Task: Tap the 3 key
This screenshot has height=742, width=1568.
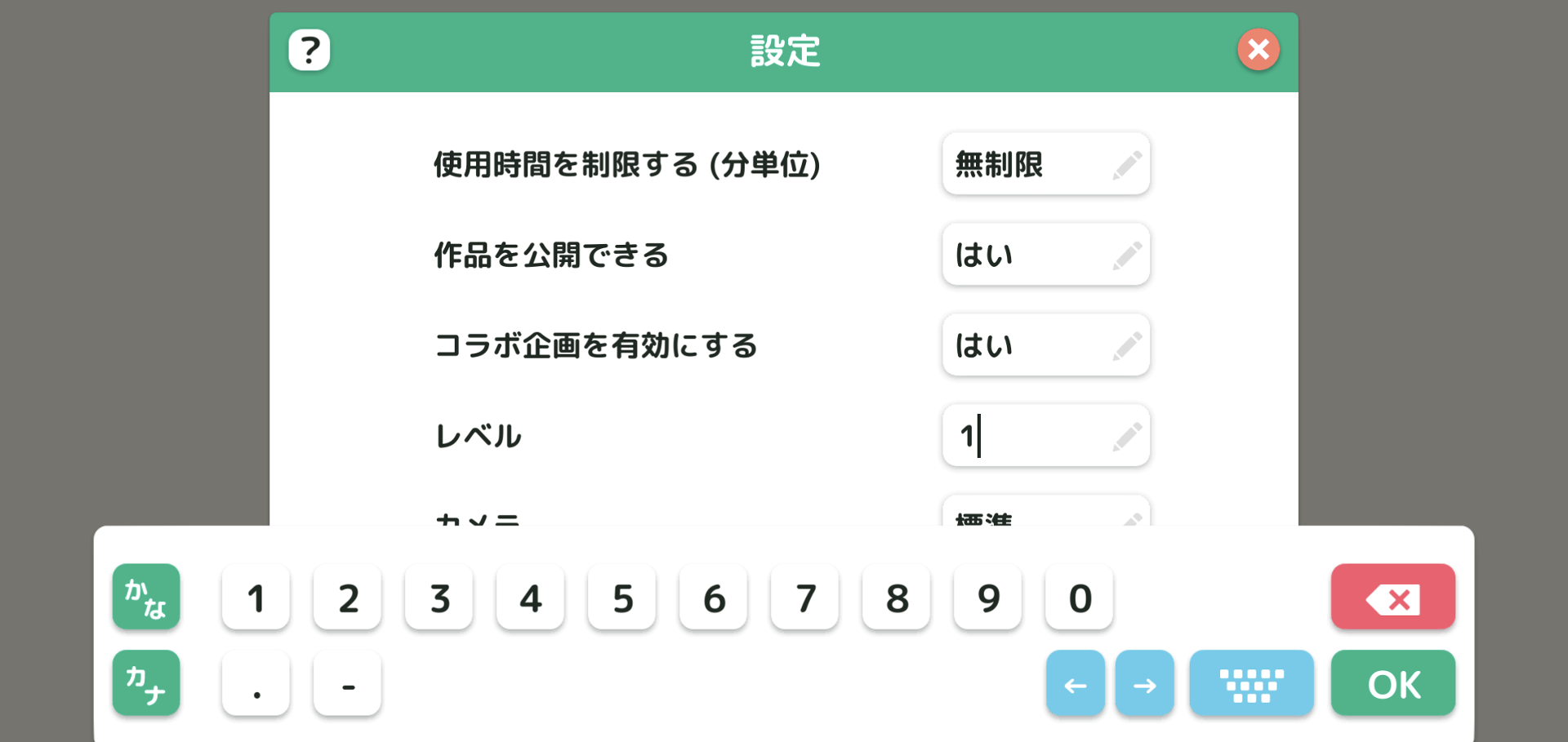Action: click(439, 598)
